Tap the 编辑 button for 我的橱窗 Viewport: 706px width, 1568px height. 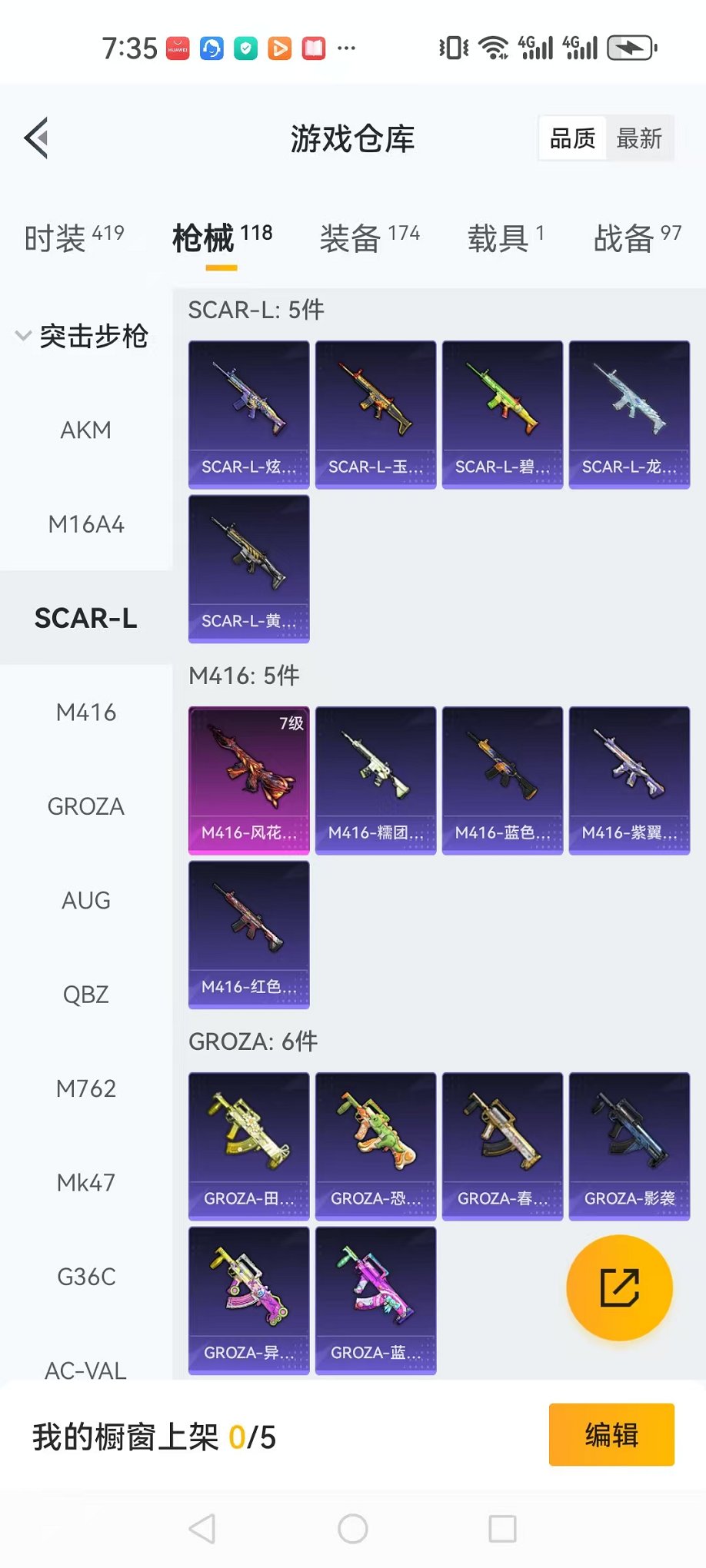[x=611, y=1435]
